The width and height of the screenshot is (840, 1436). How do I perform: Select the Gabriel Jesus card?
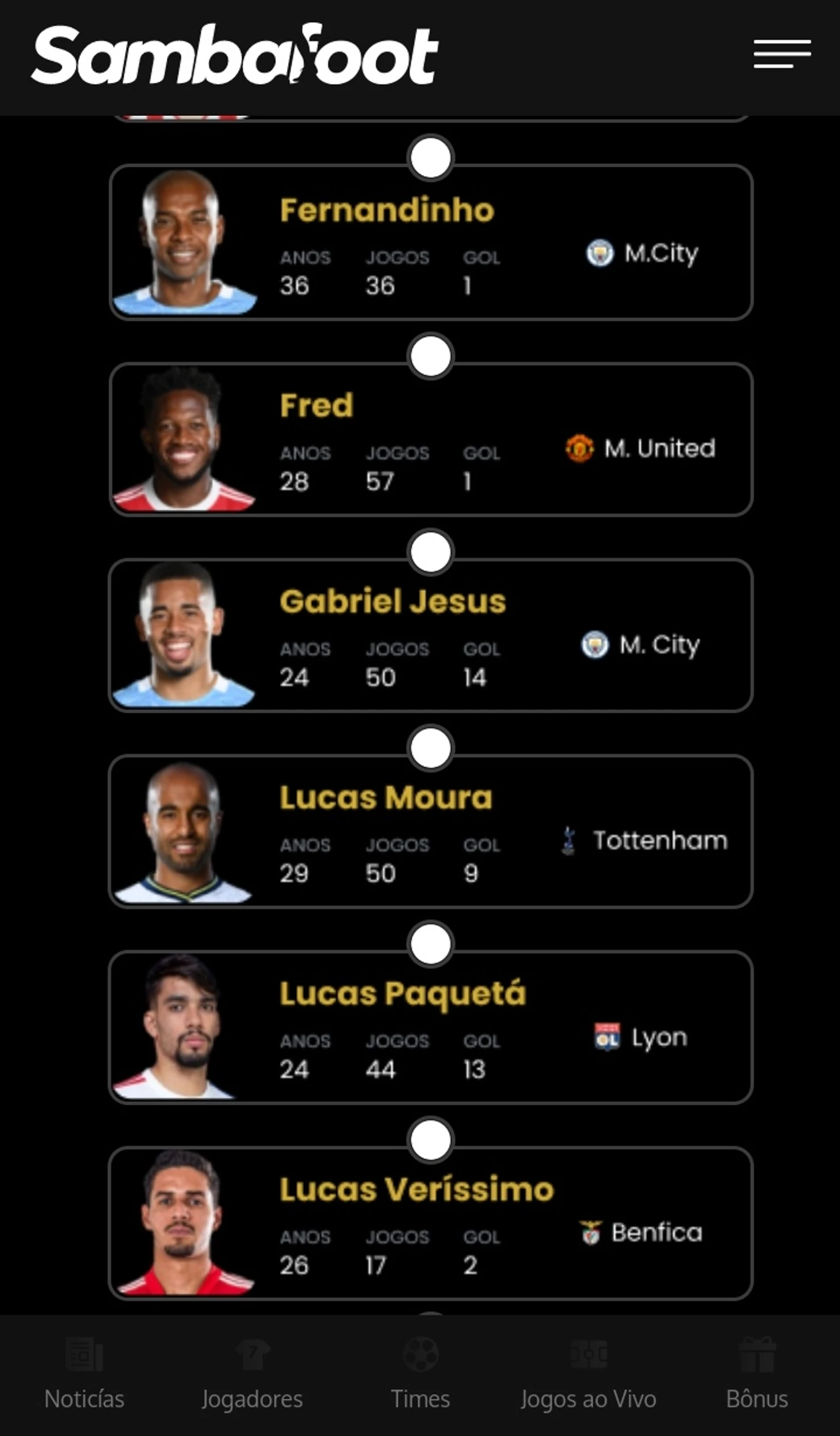coord(430,636)
